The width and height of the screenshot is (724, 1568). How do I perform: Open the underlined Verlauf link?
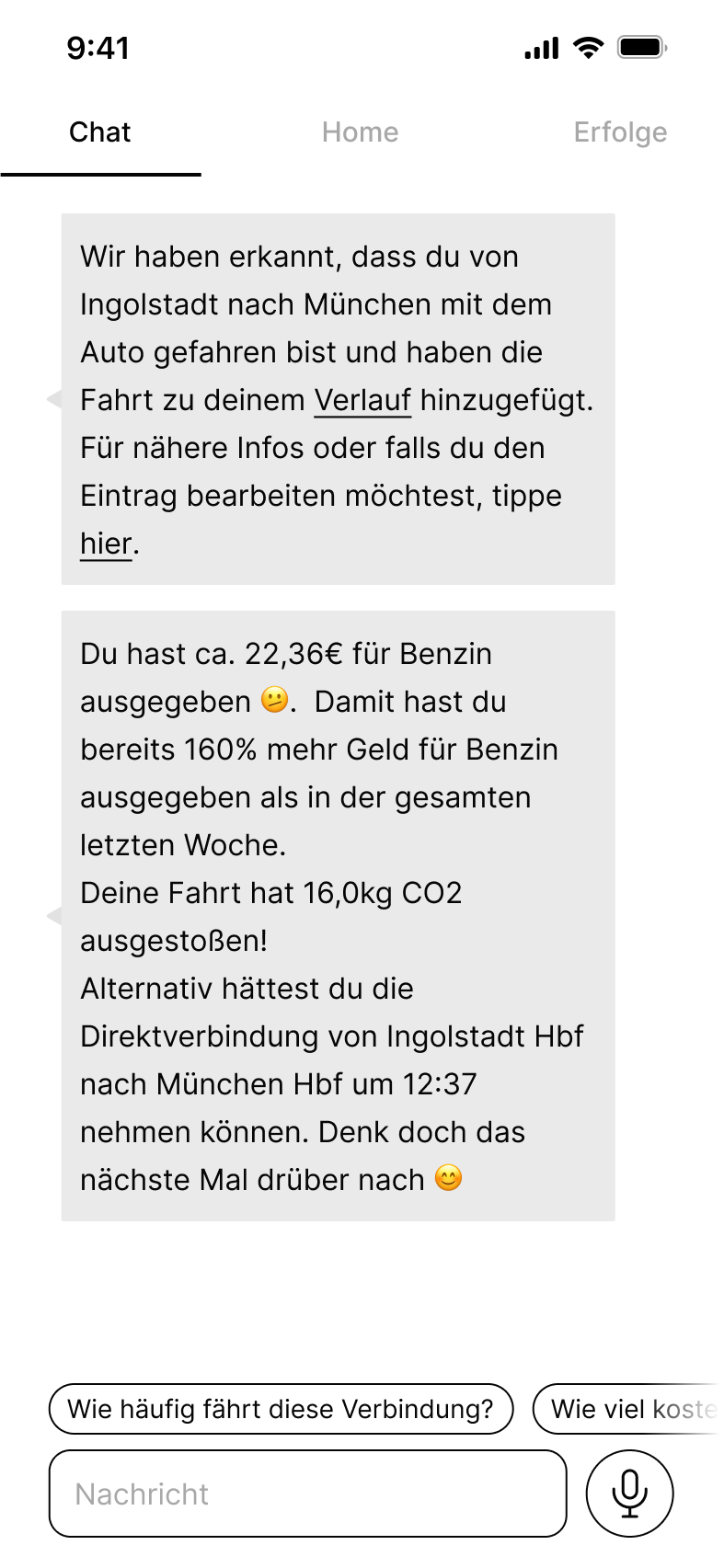[362, 401]
